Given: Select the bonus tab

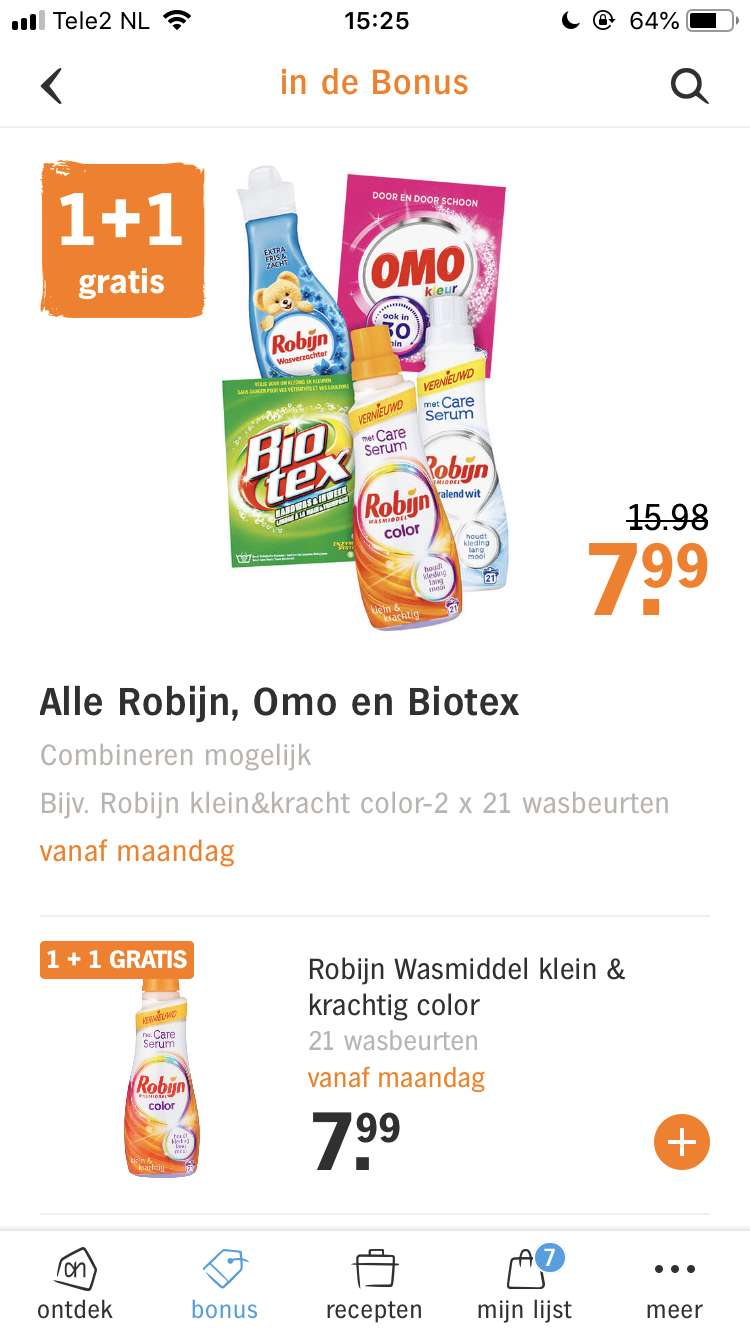Looking at the screenshot, I should coord(225,1283).
